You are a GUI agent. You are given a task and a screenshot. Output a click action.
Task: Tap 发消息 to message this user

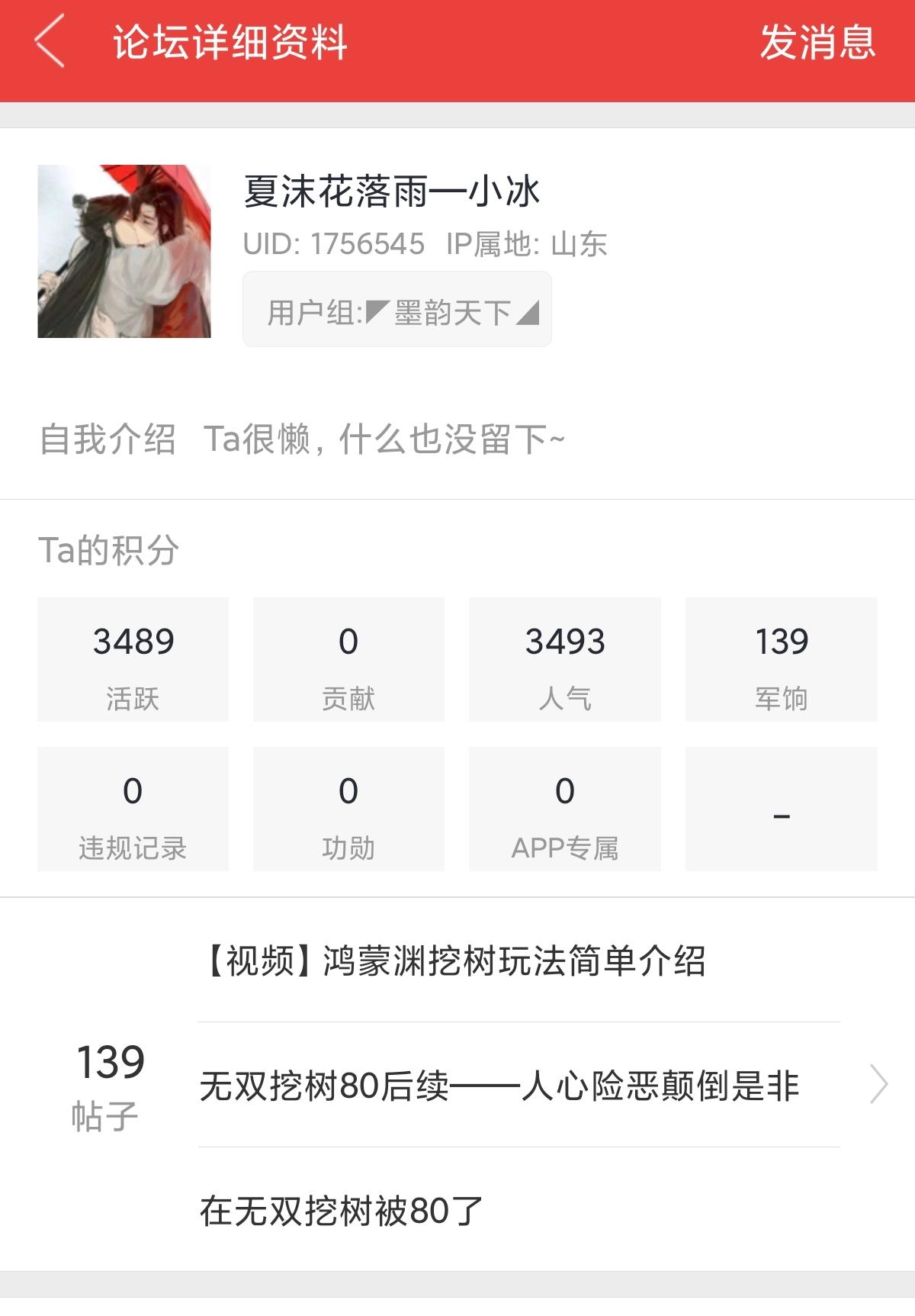[817, 43]
